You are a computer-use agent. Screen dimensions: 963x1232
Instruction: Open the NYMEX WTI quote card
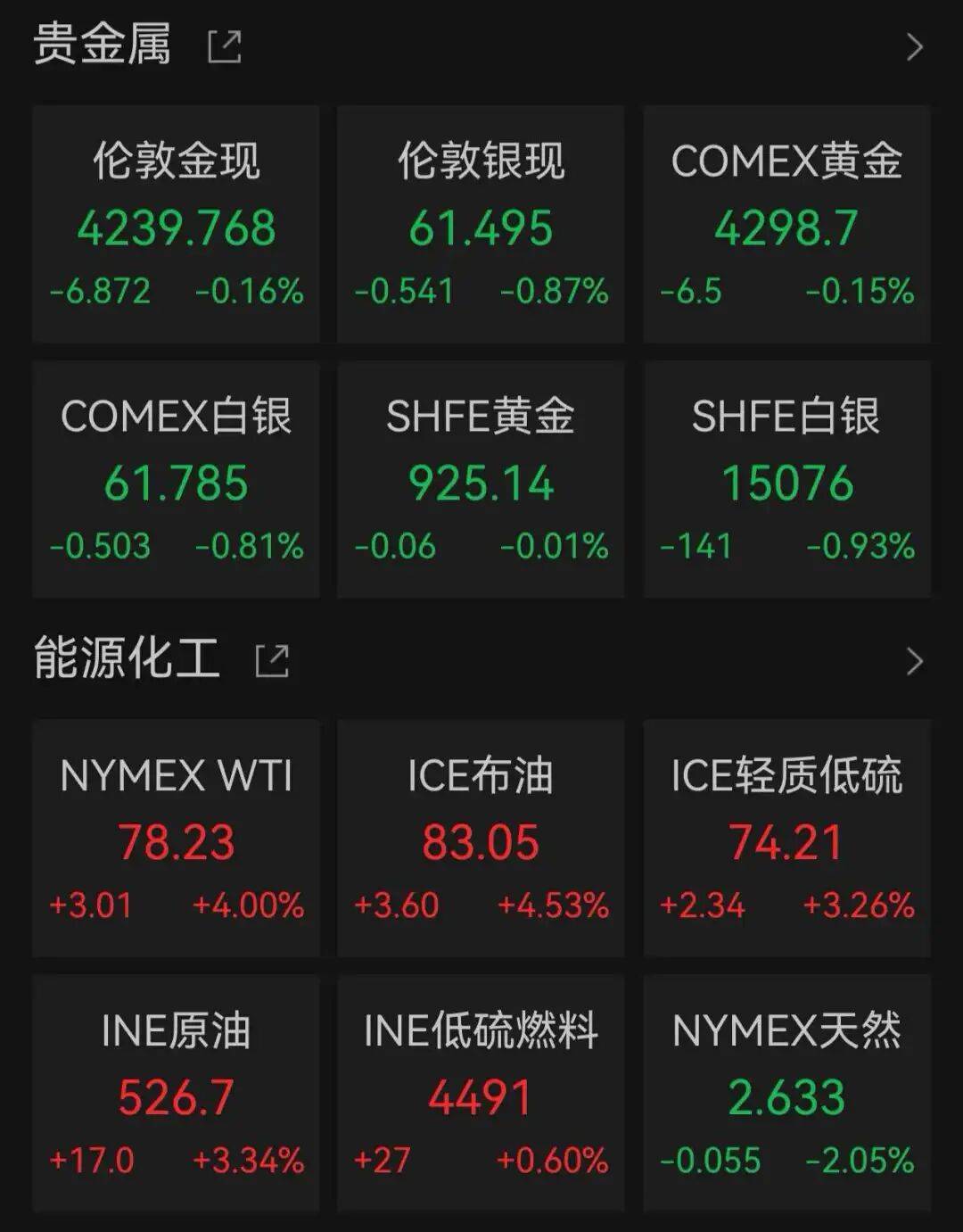[x=177, y=839]
